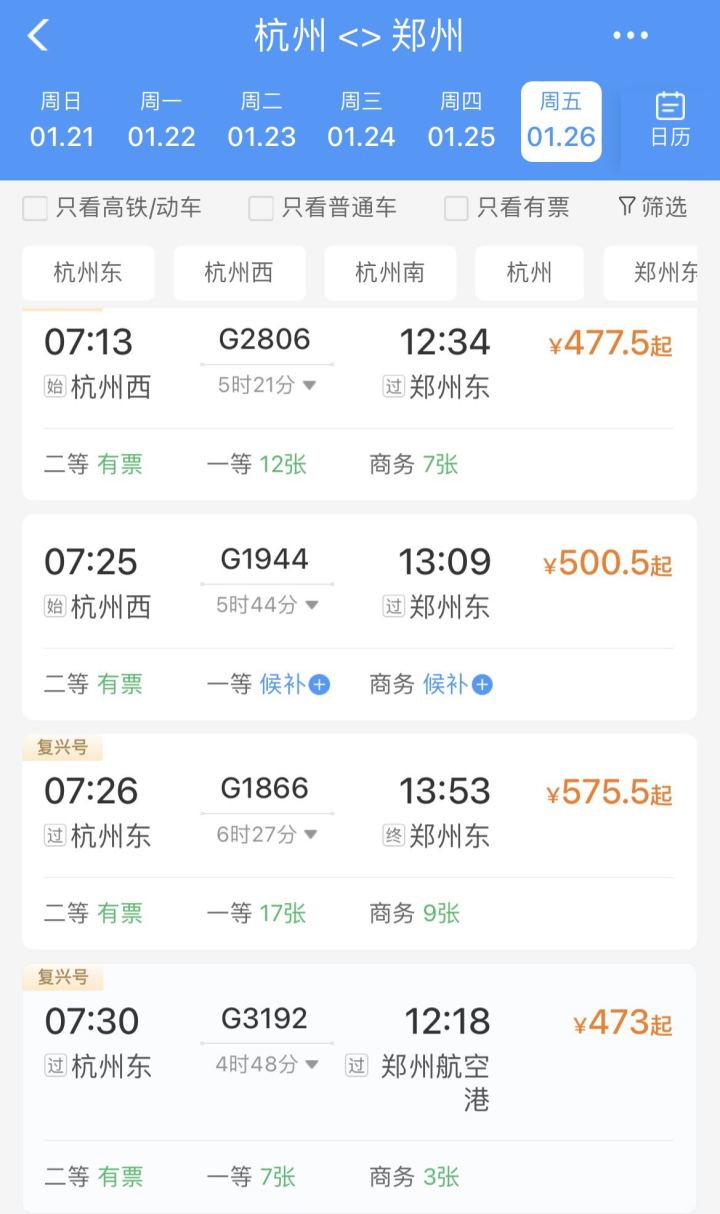720x1214 pixels.
Task: Open train G3192 to 郑州航空港
Action: coord(360,1088)
